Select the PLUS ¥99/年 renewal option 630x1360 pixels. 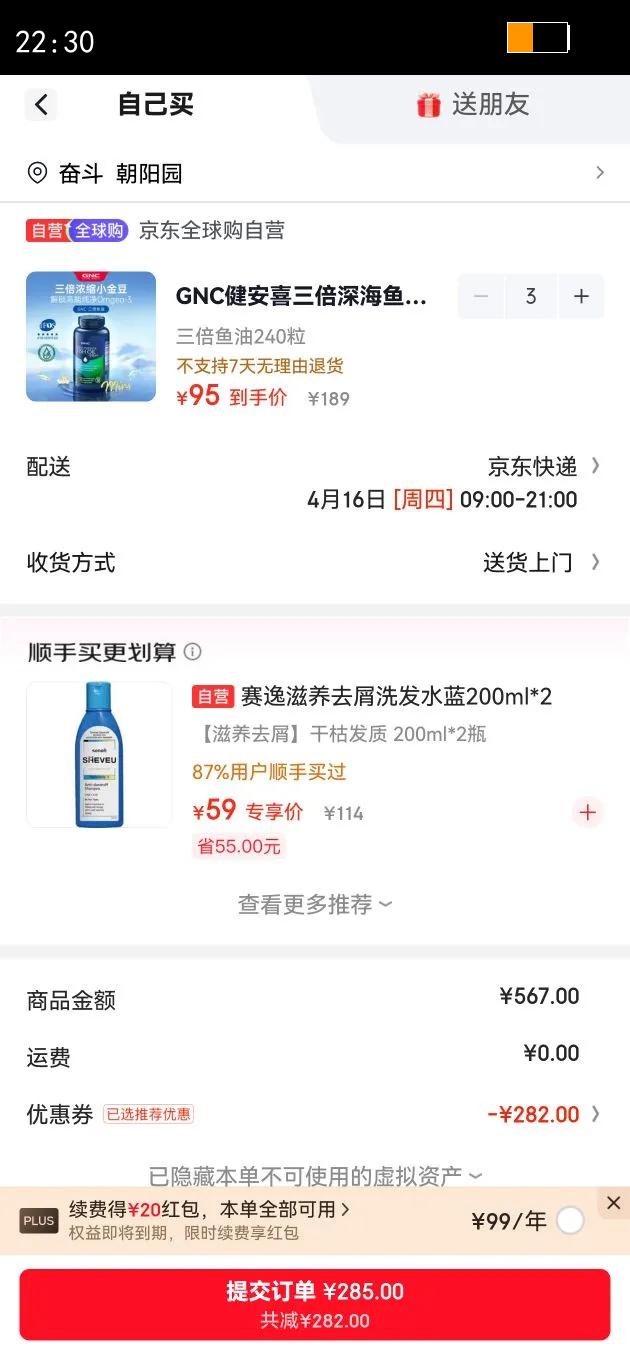(570, 1220)
